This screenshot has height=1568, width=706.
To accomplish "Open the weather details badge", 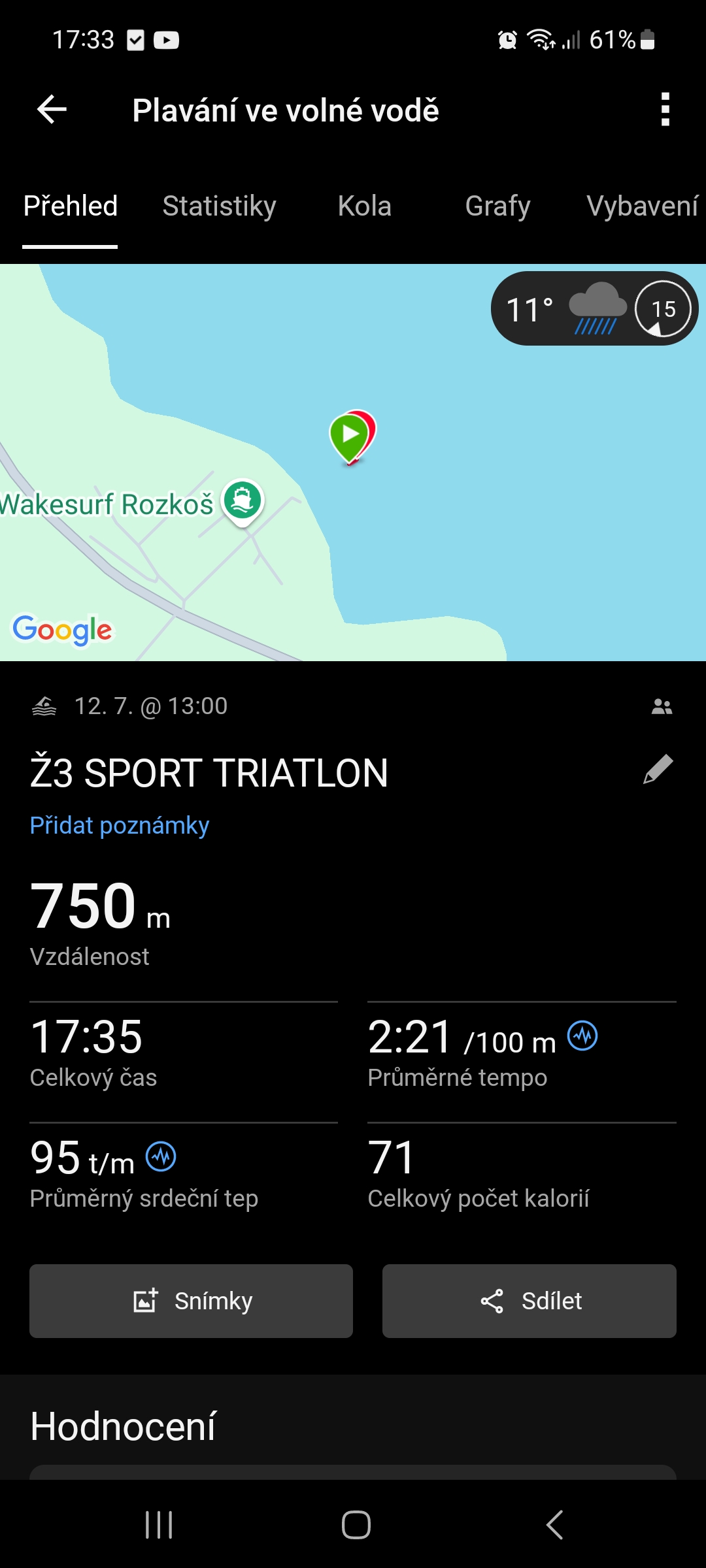I will [x=594, y=308].
